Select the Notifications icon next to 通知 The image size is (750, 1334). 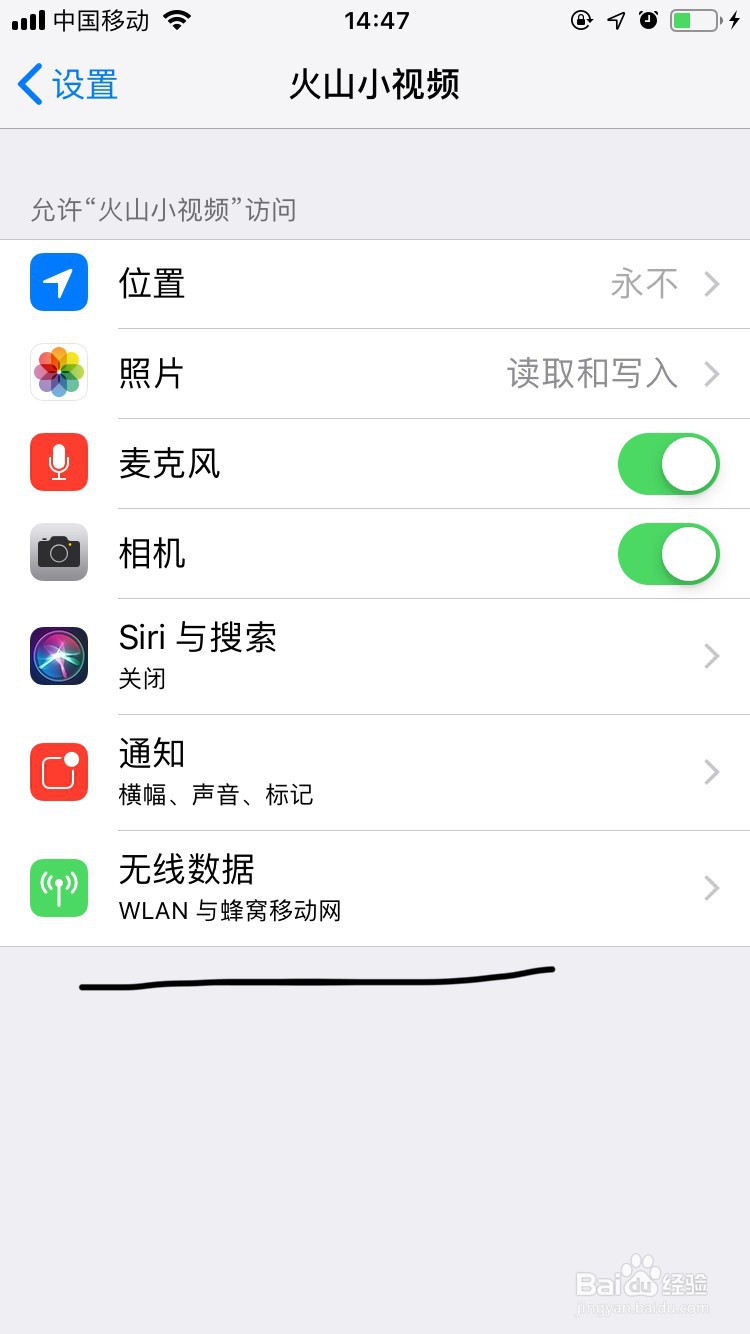[58, 772]
